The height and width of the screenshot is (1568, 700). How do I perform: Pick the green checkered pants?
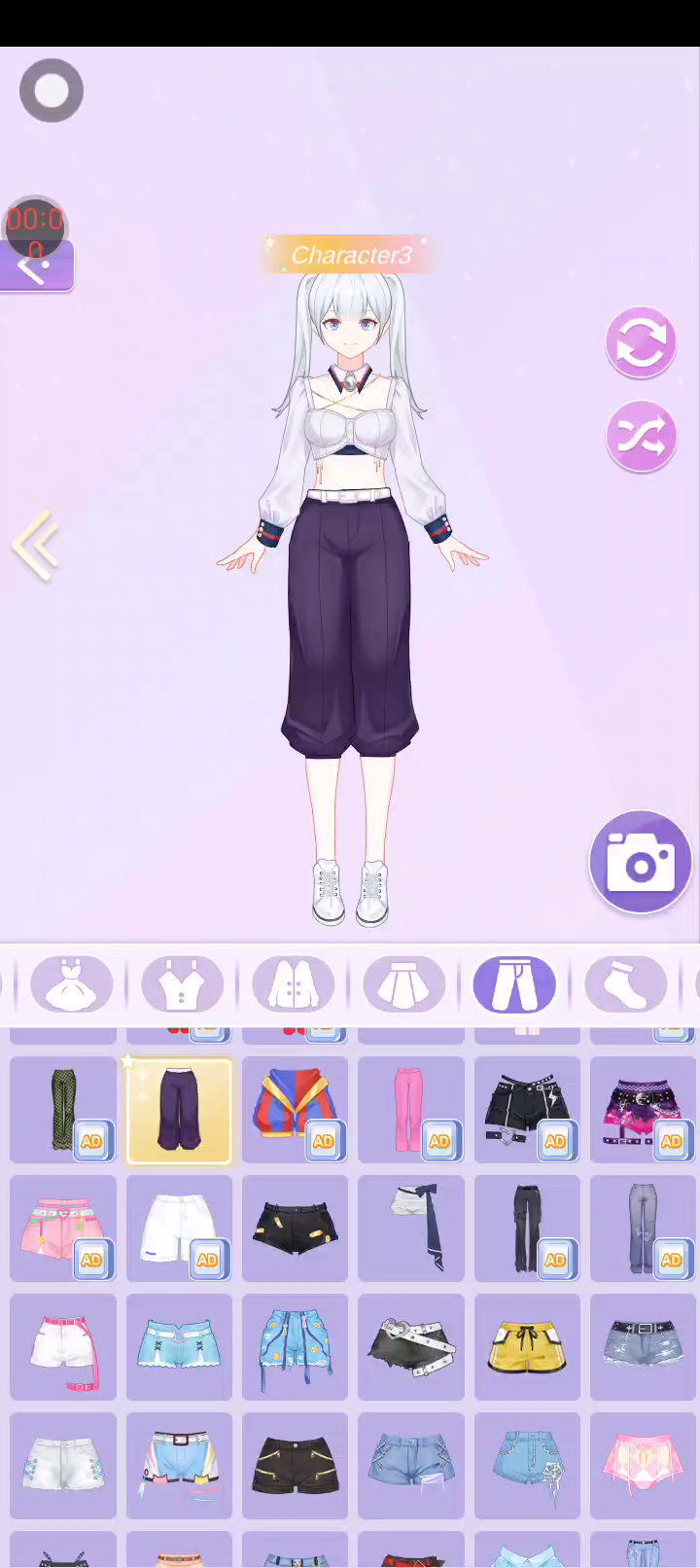tap(62, 1110)
